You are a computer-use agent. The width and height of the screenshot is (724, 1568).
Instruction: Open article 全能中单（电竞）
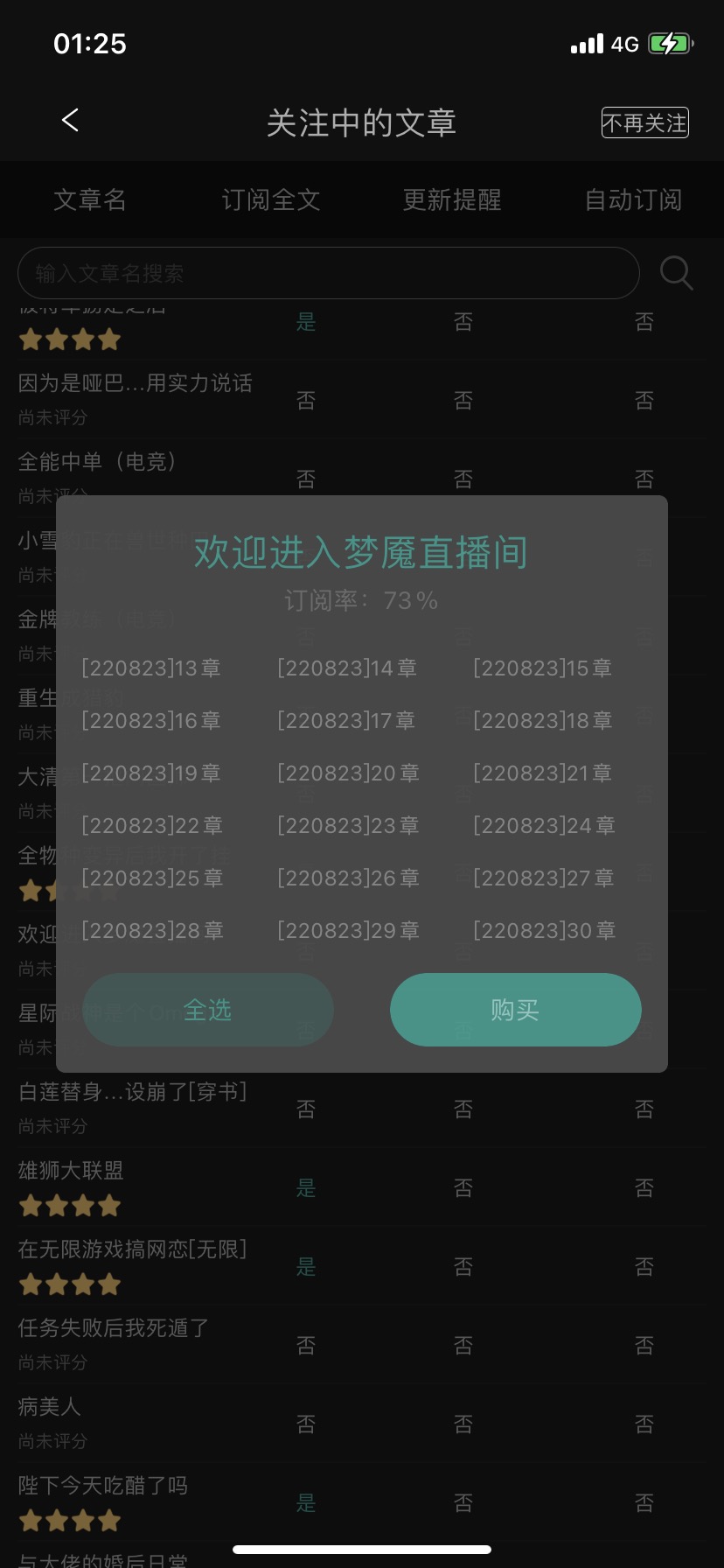[x=97, y=462]
